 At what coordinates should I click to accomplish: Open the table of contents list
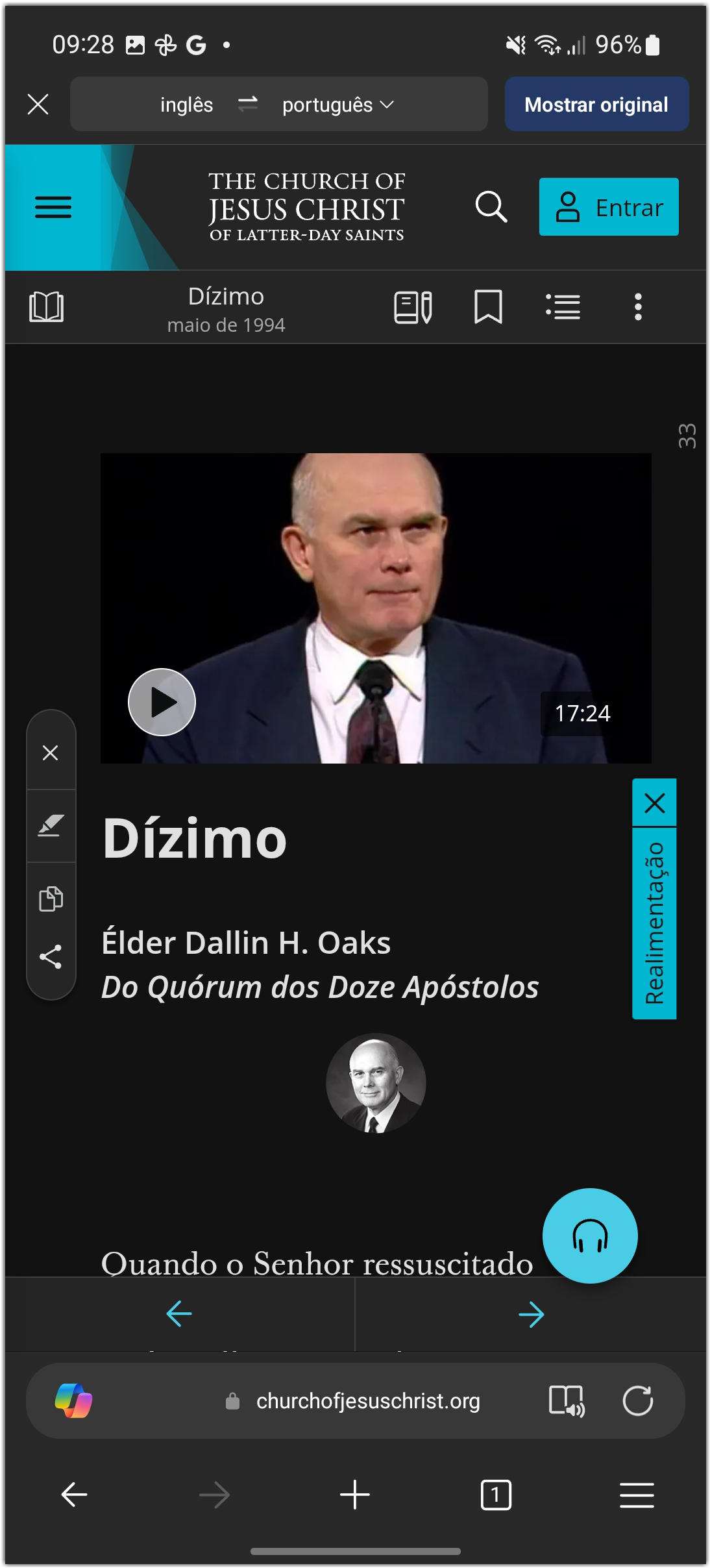pos(563,307)
